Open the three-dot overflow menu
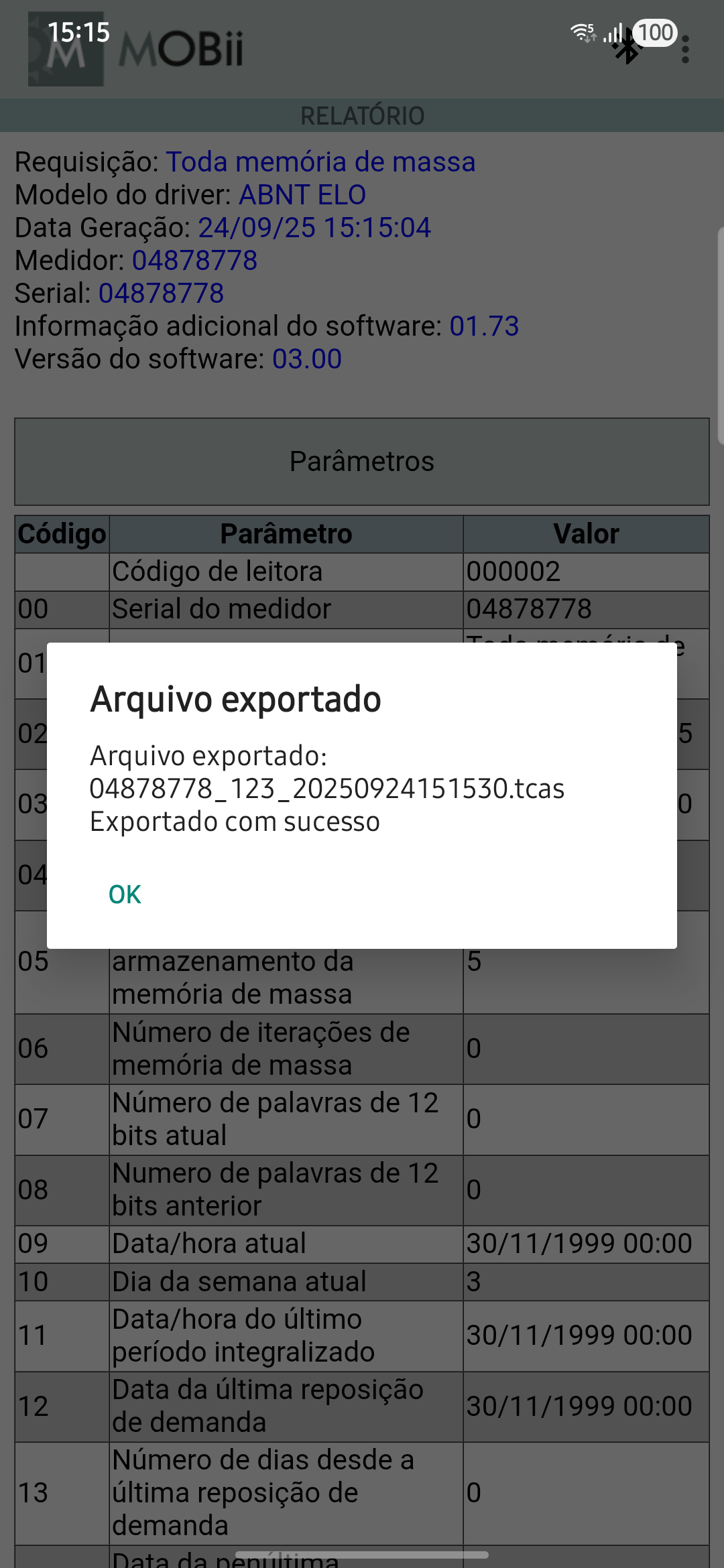This screenshot has width=724, height=1568. click(x=685, y=50)
